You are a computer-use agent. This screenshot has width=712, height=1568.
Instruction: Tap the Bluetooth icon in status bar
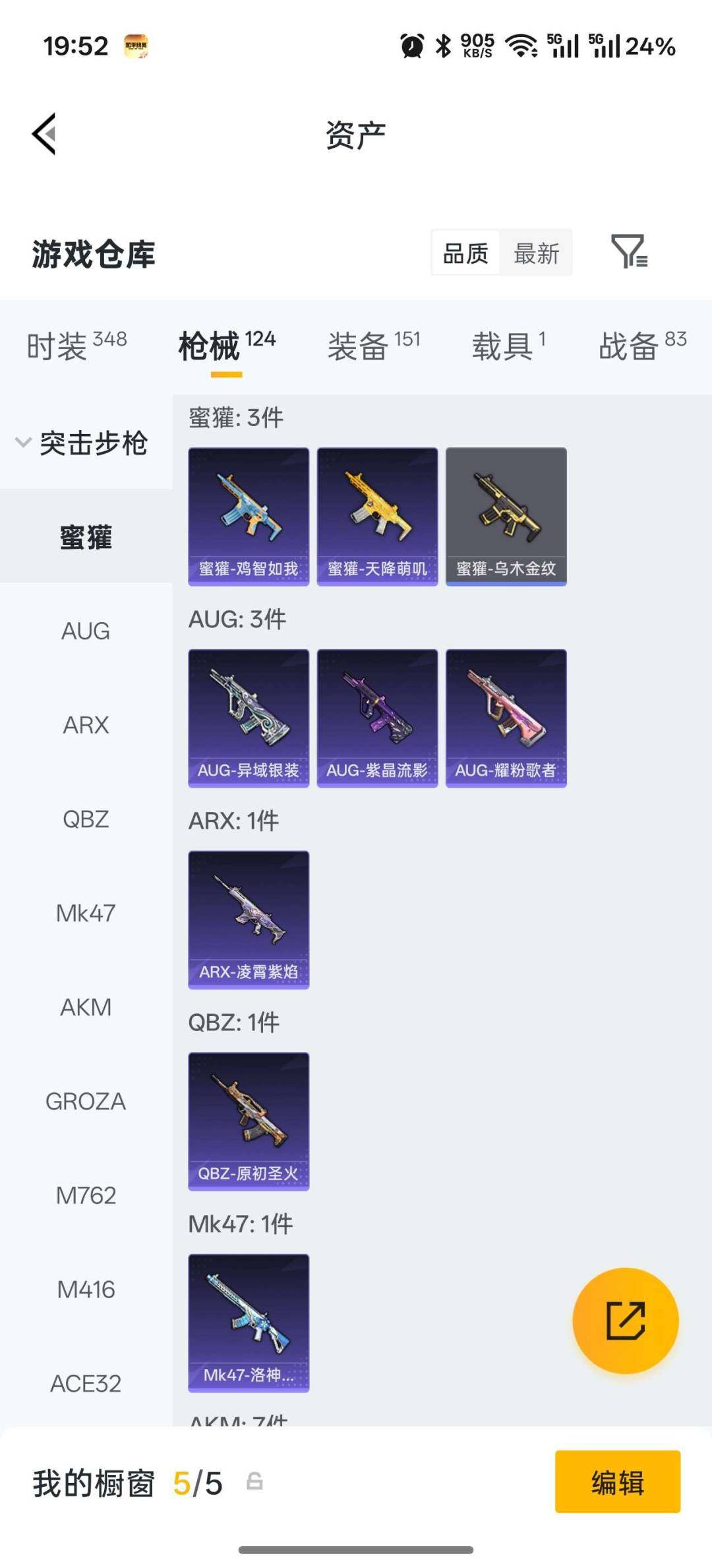click(x=444, y=45)
